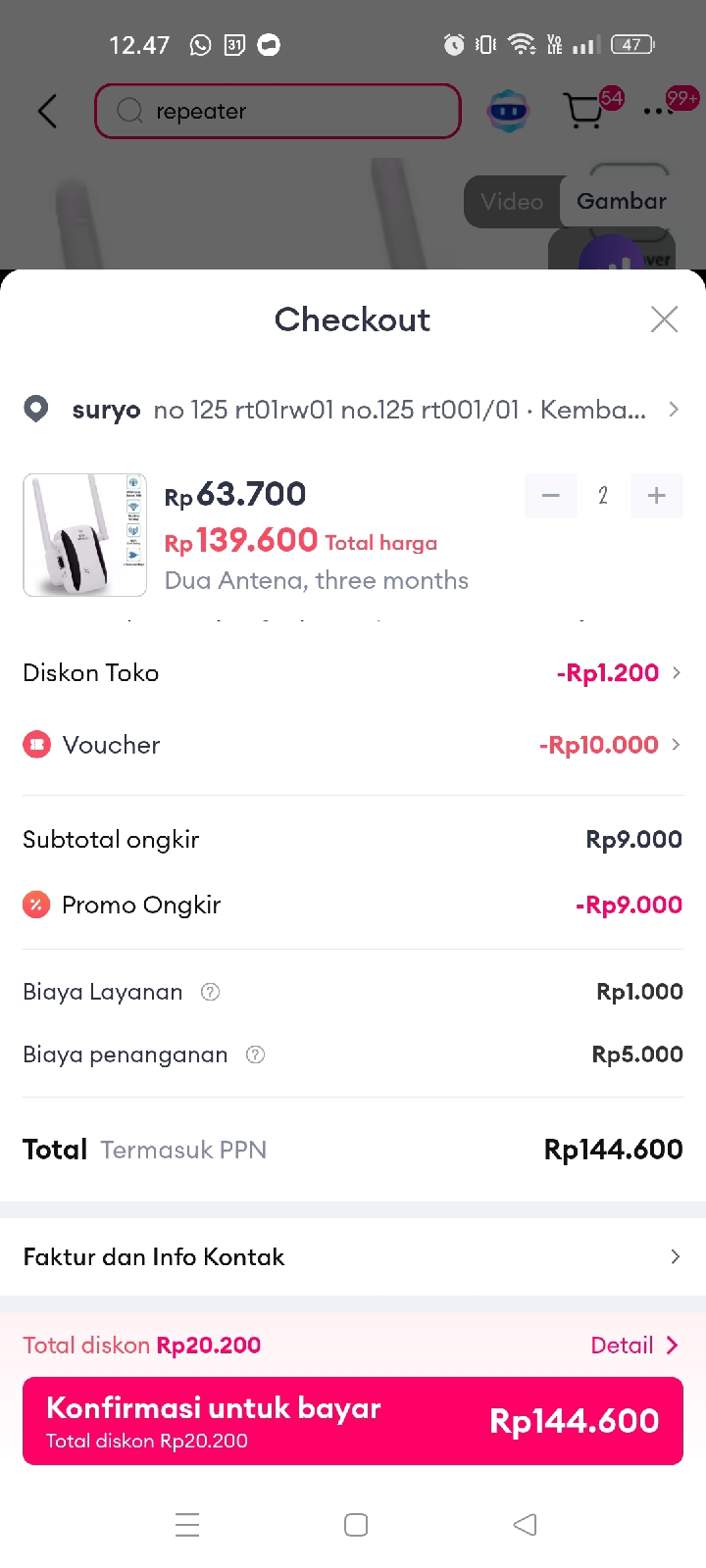Image resolution: width=706 pixels, height=1568 pixels.
Task: Tap Konfirmasi untuk bayar
Action: coord(353,1421)
